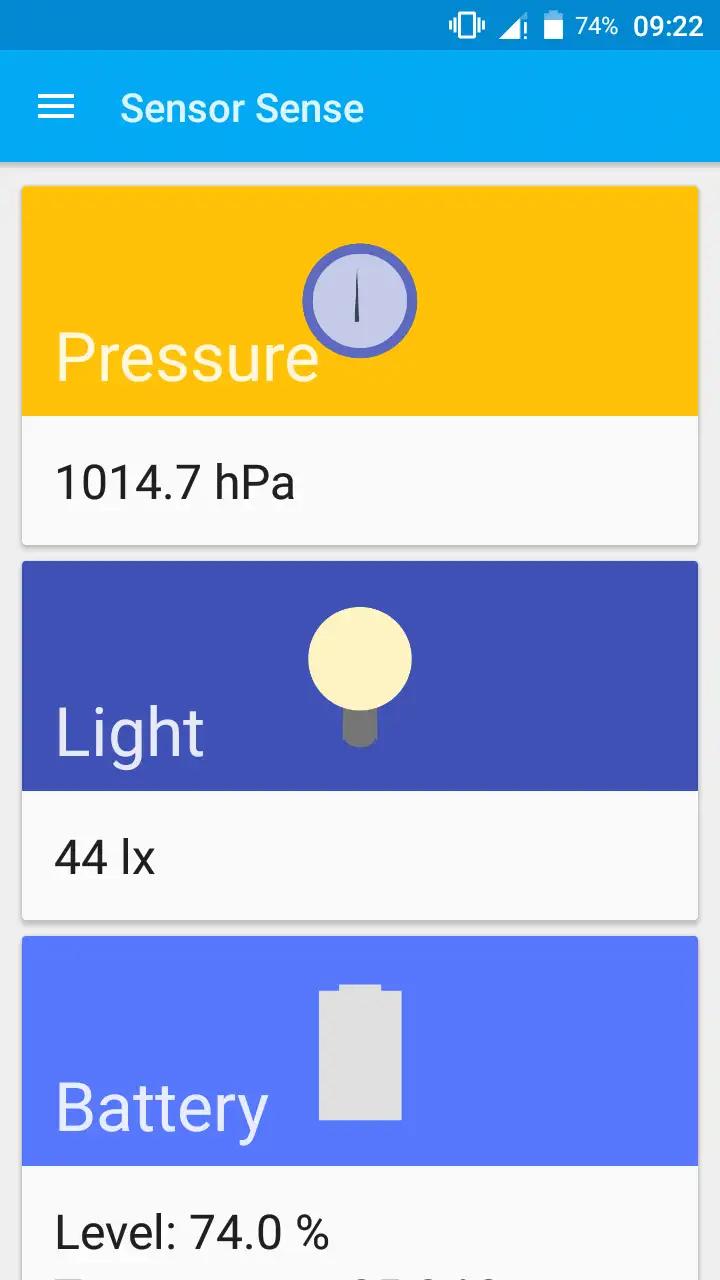The height and width of the screenshot is (1280, 720).
Task: Open the Light sensor card
Action: [x=360, y=740]
